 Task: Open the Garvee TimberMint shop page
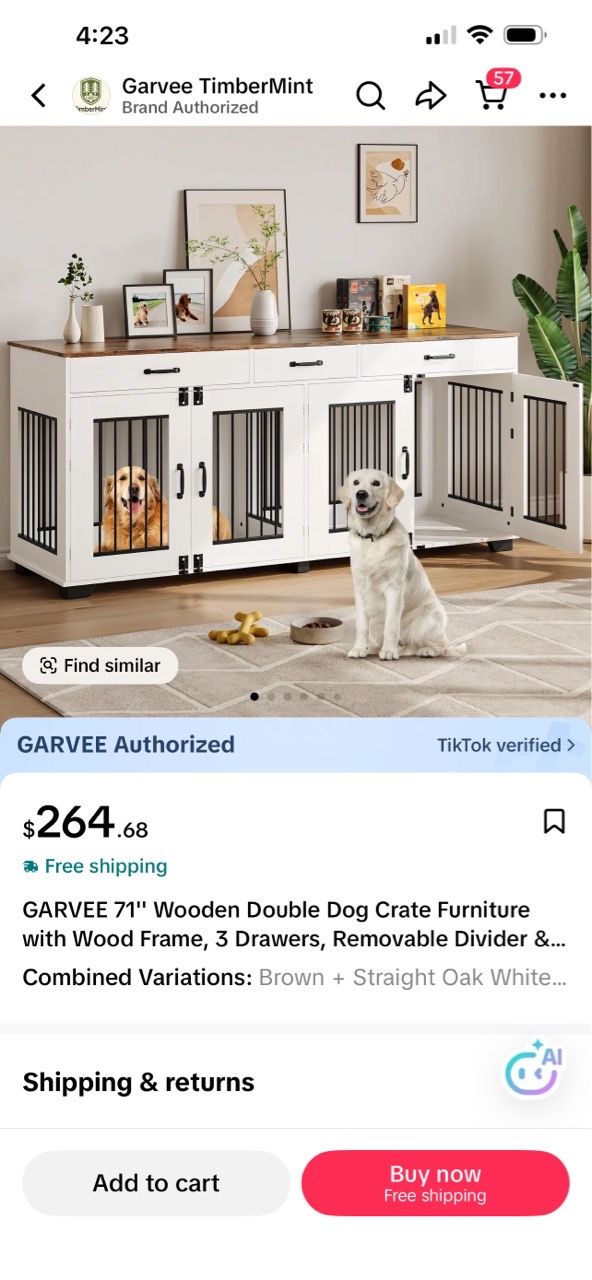point(193,96)
